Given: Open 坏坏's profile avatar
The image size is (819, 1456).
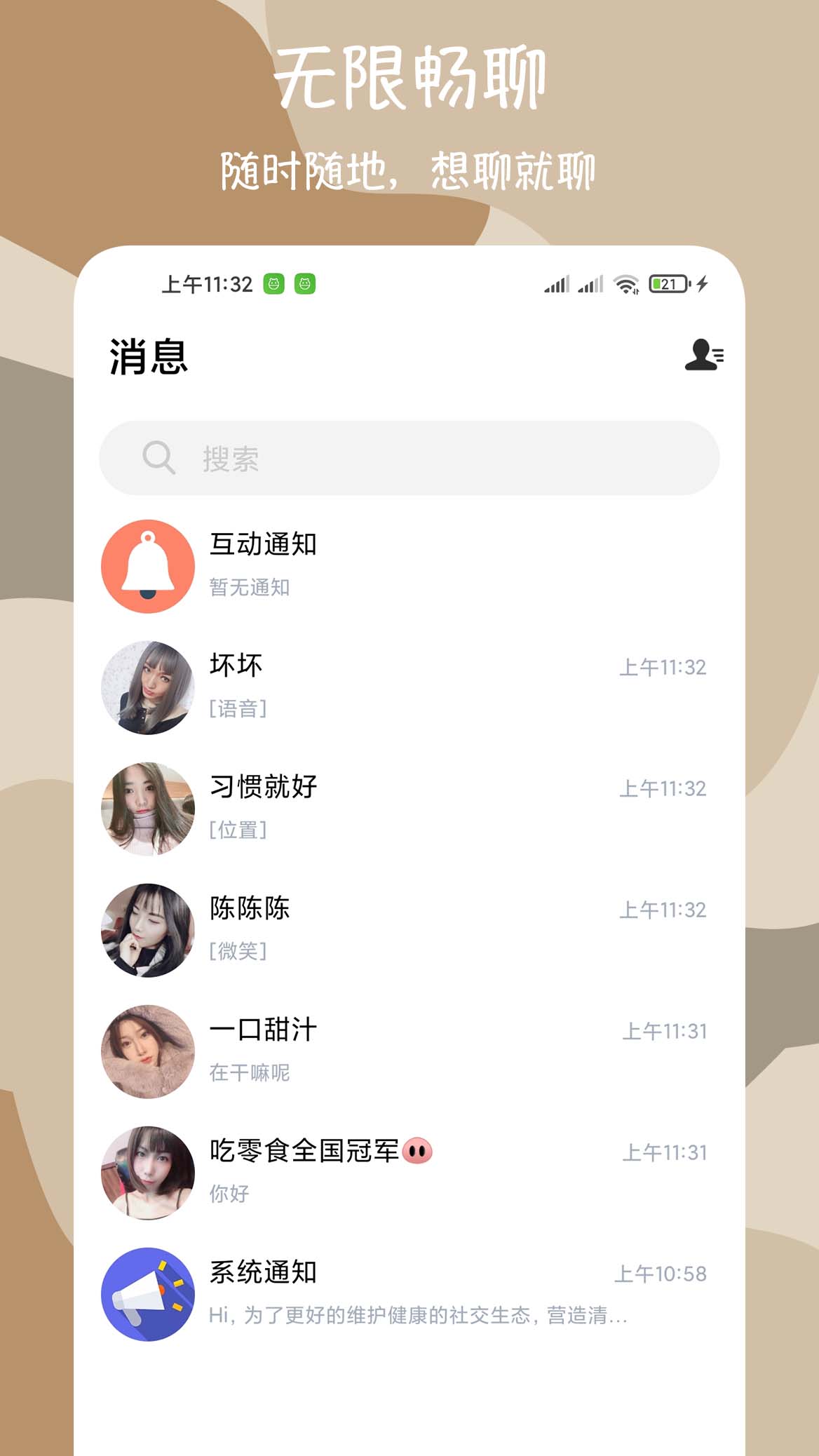Looking at the screenshot, I should (147, 687).
